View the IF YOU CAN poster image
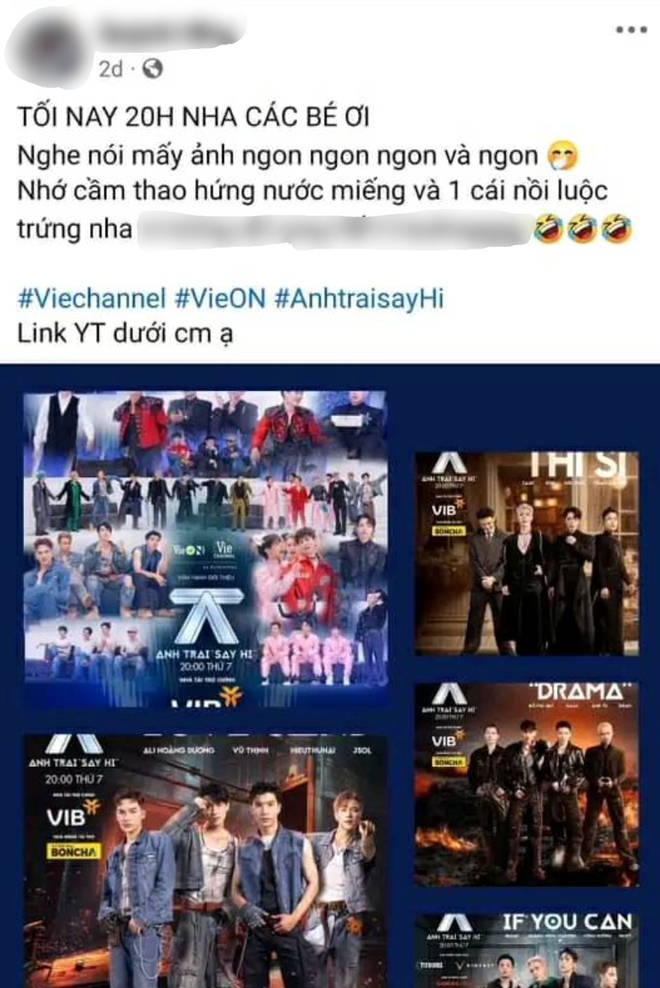660x988 pixels. [x=527, y=948]
